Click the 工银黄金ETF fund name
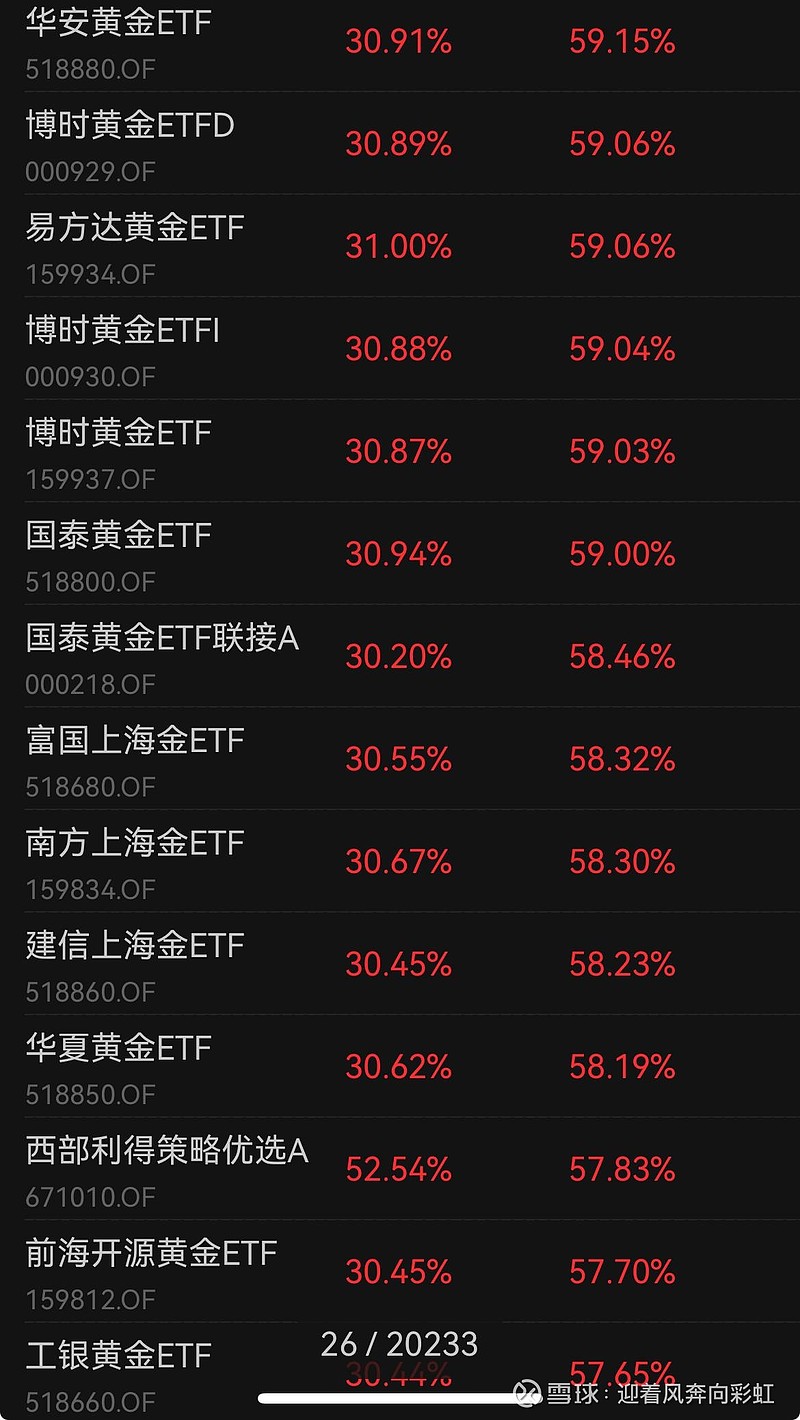800x1420 pixels. point(116,1356)
